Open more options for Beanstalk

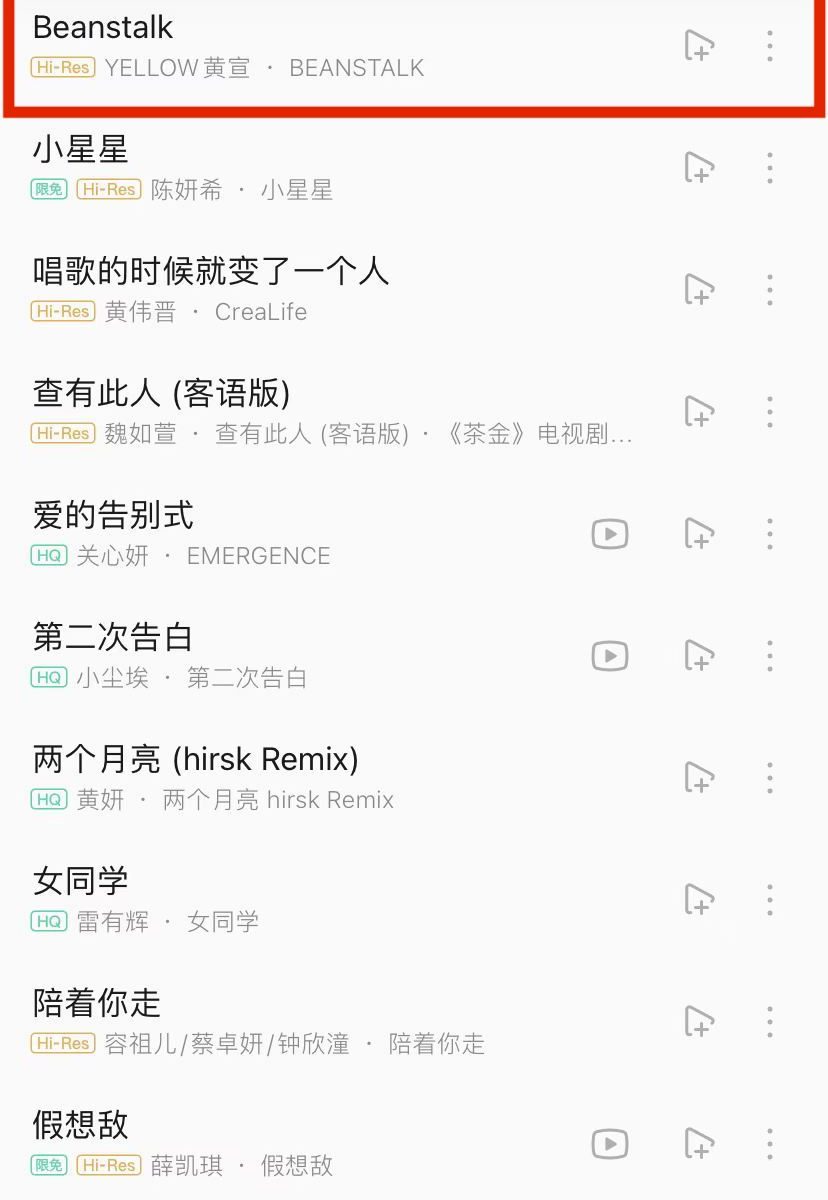click(x=769, y=46)
